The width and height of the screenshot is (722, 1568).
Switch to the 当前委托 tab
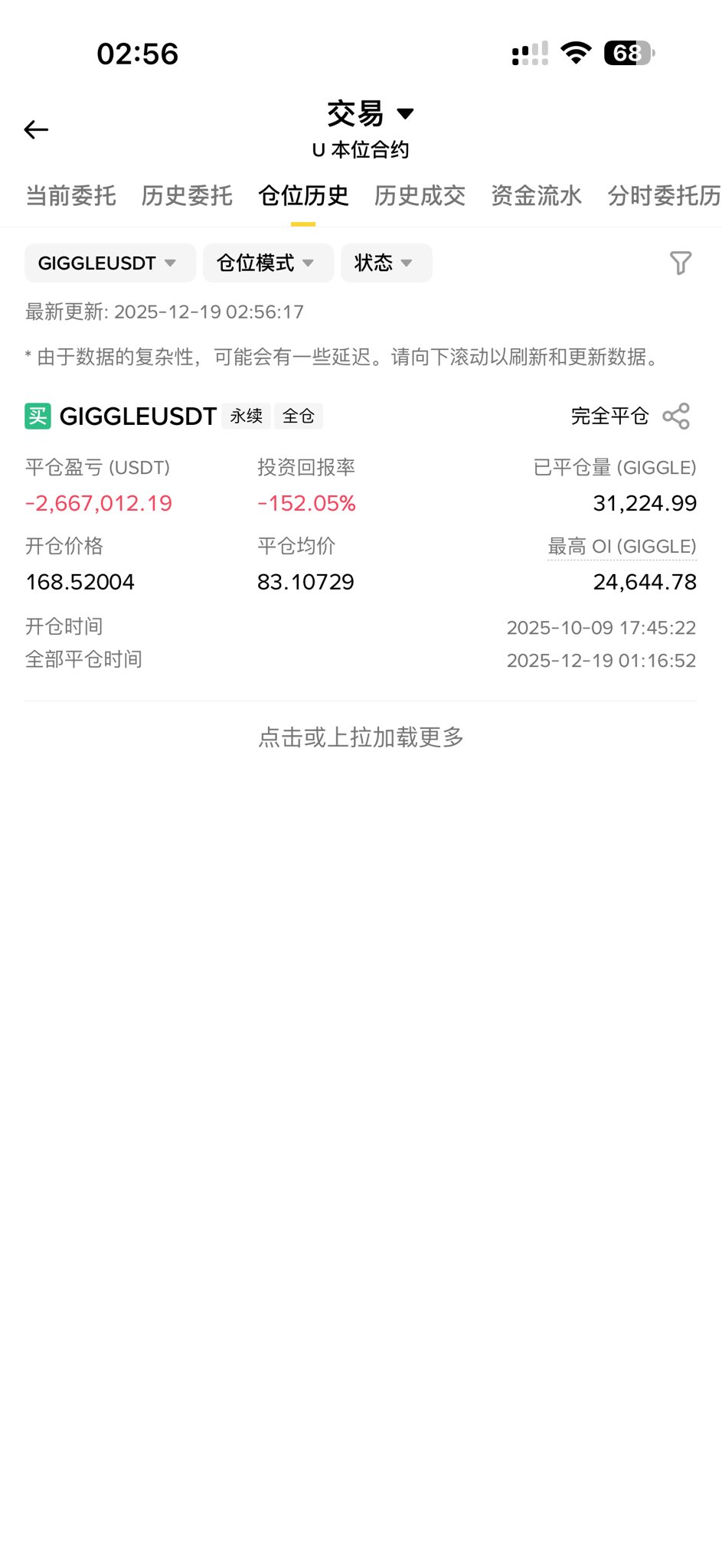click(x=70, y=196)
